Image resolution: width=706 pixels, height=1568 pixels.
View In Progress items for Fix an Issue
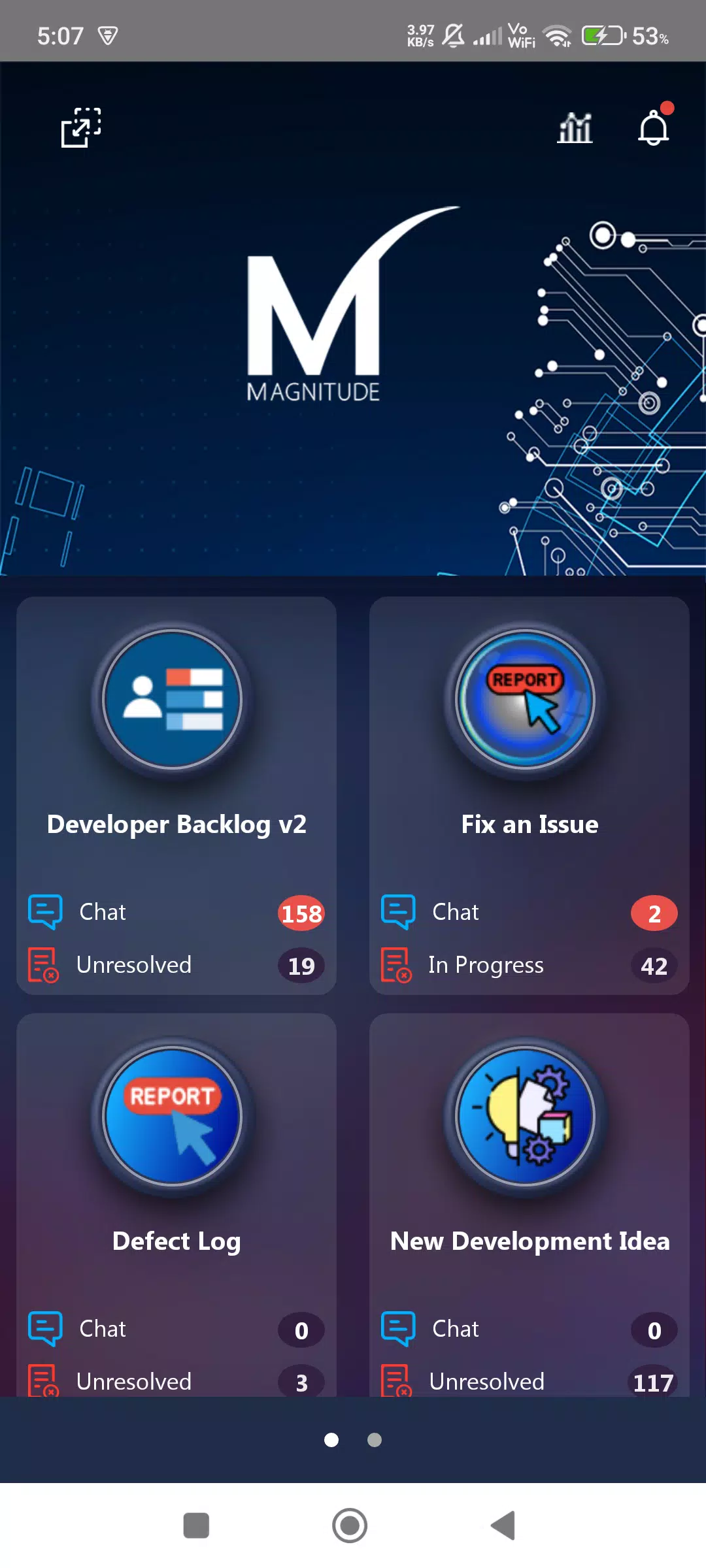529,966
